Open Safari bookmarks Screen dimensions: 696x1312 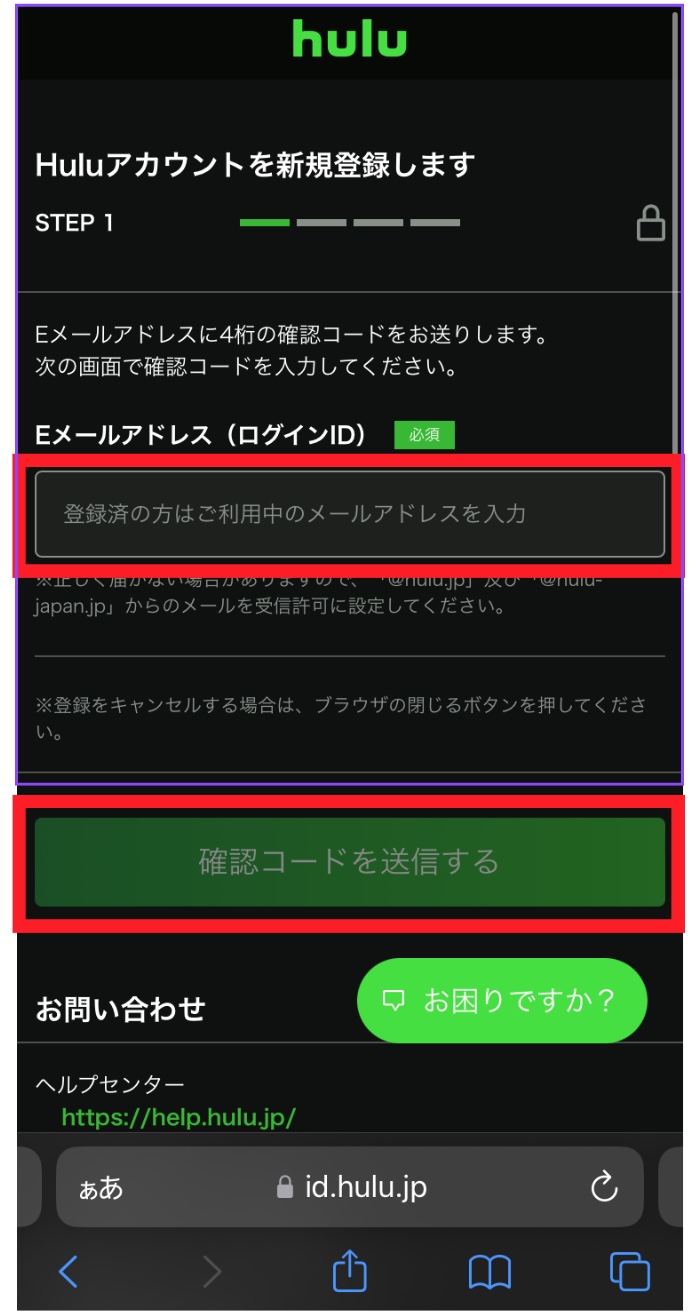pyautogui.click(x=490, y=1271)
